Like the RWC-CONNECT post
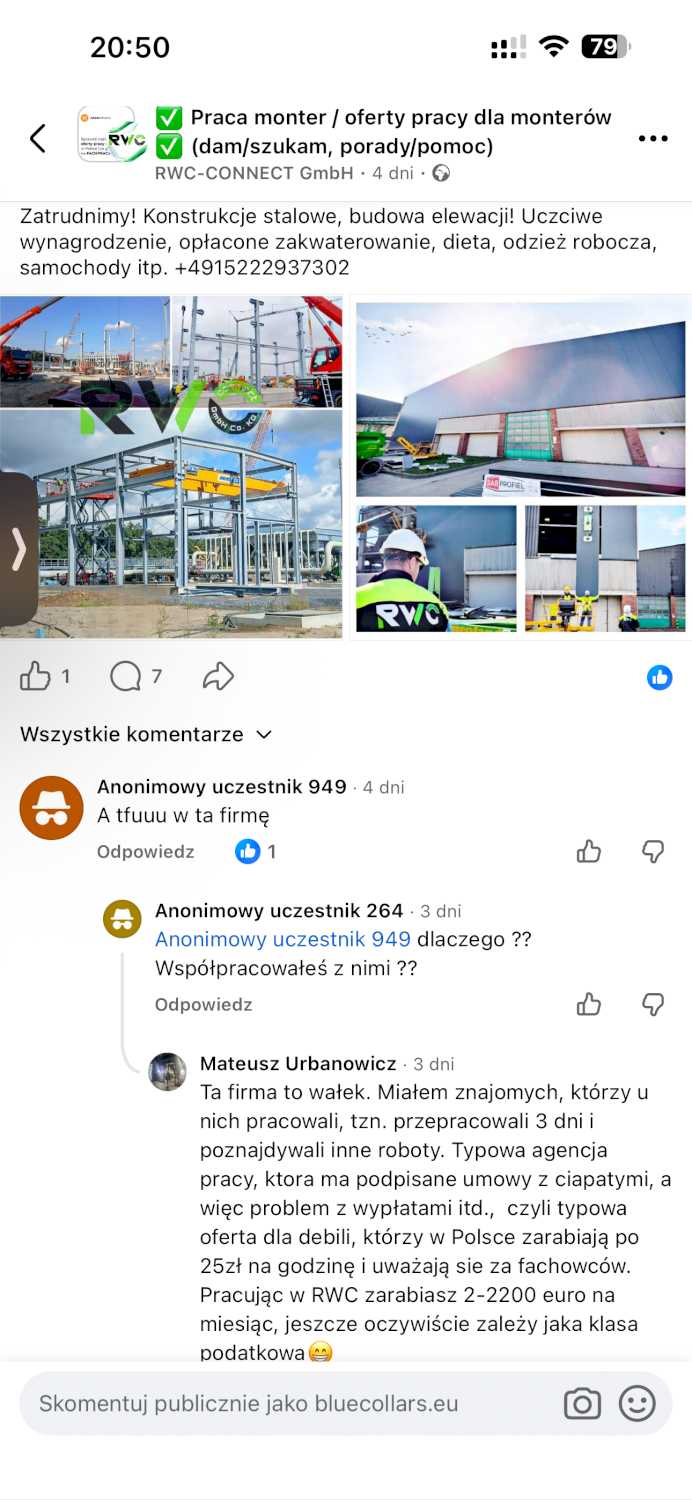The width and height of the screenshot is (692, 1500). point(35,677)
